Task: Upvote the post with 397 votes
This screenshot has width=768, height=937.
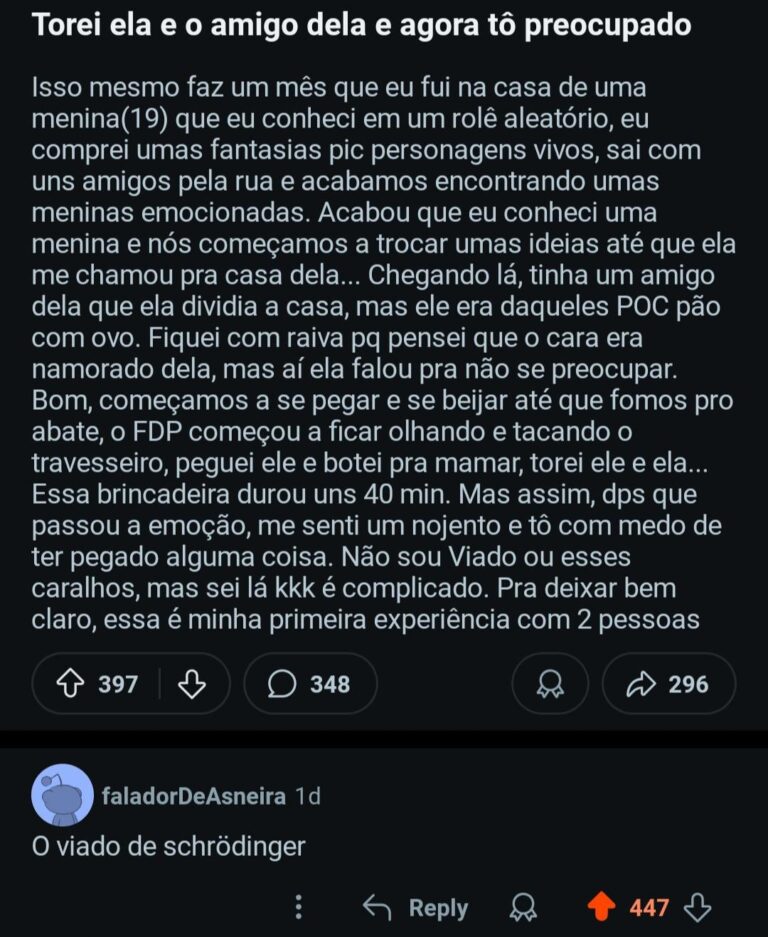Action: point(70,684)
